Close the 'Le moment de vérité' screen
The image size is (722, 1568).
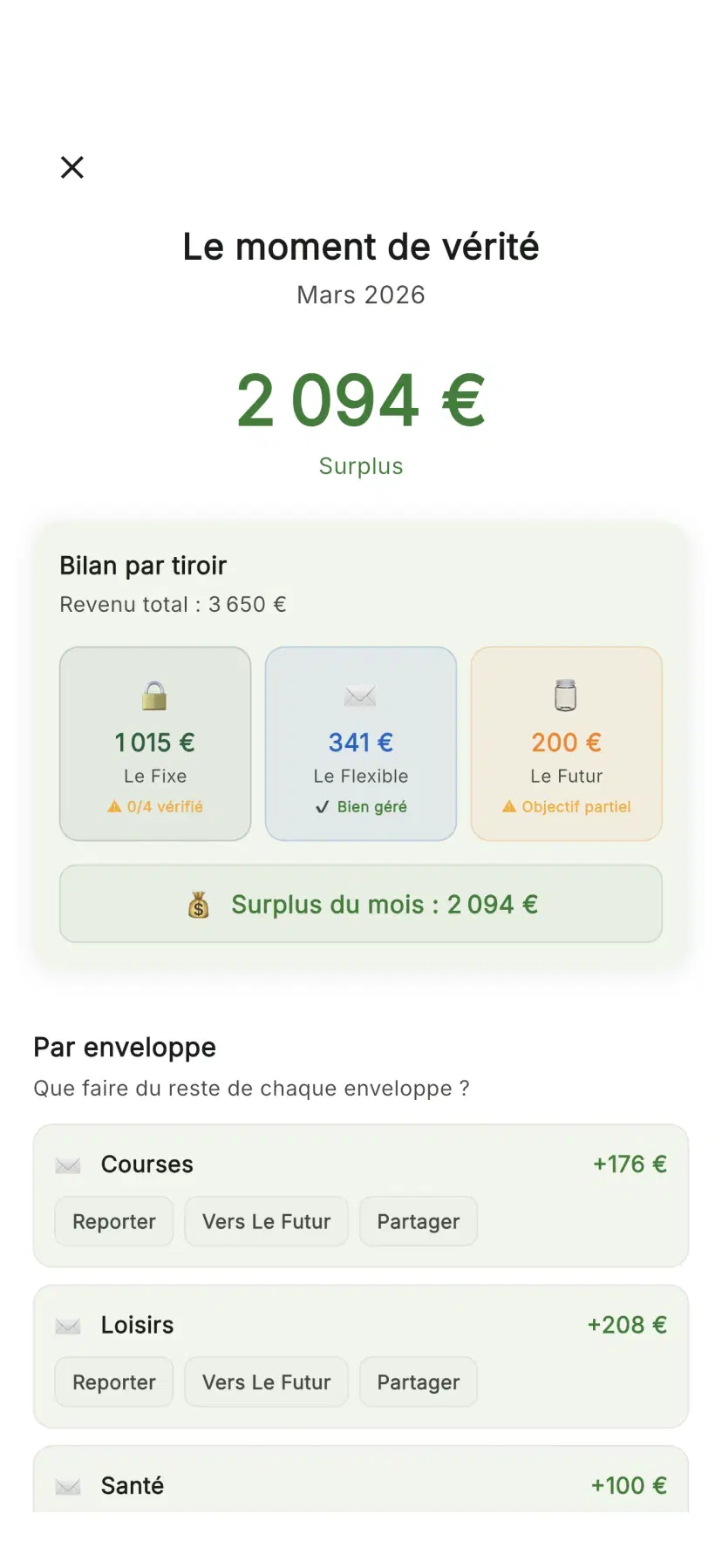point(72,166)
